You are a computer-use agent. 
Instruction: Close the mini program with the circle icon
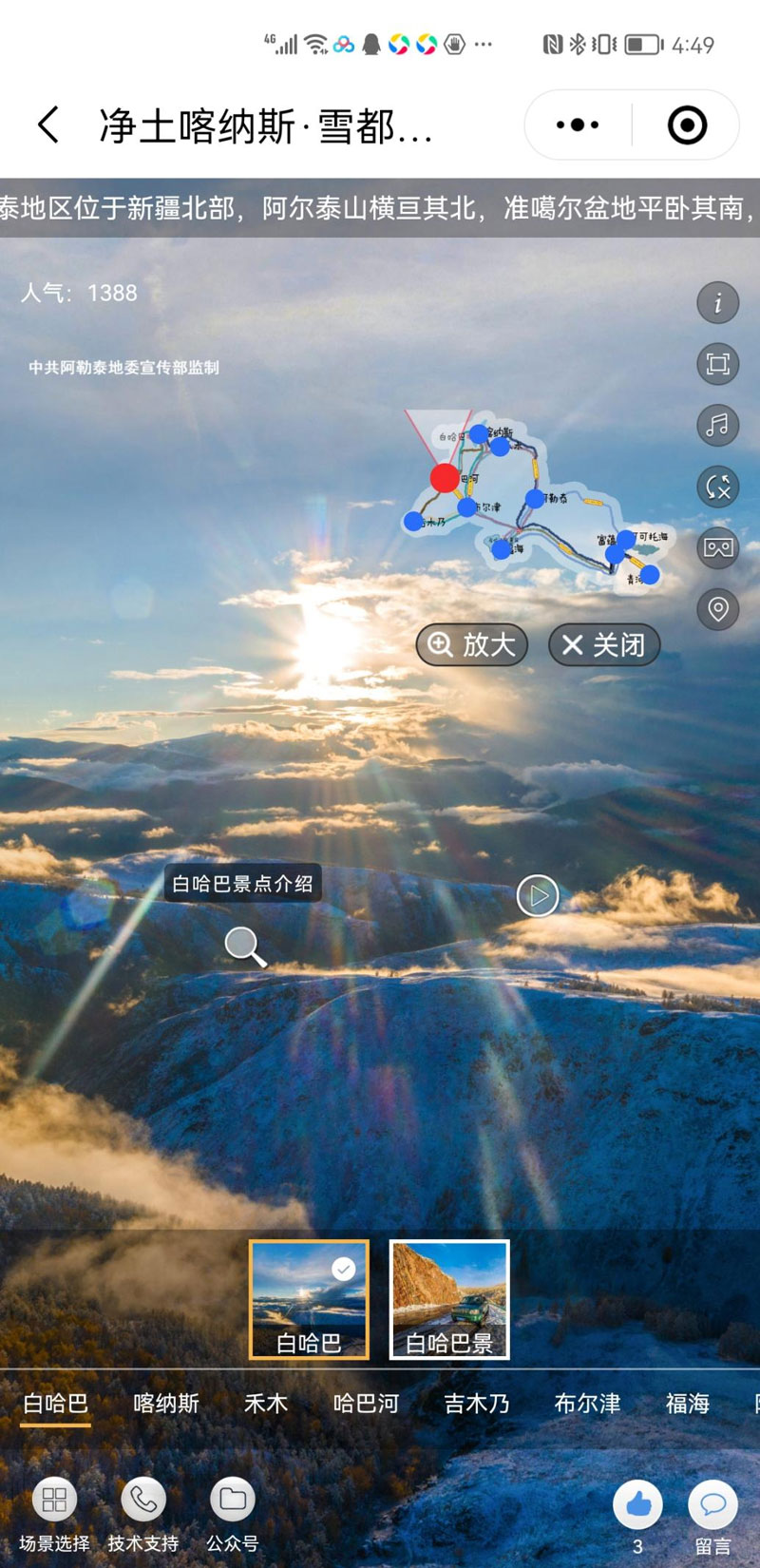687,124
